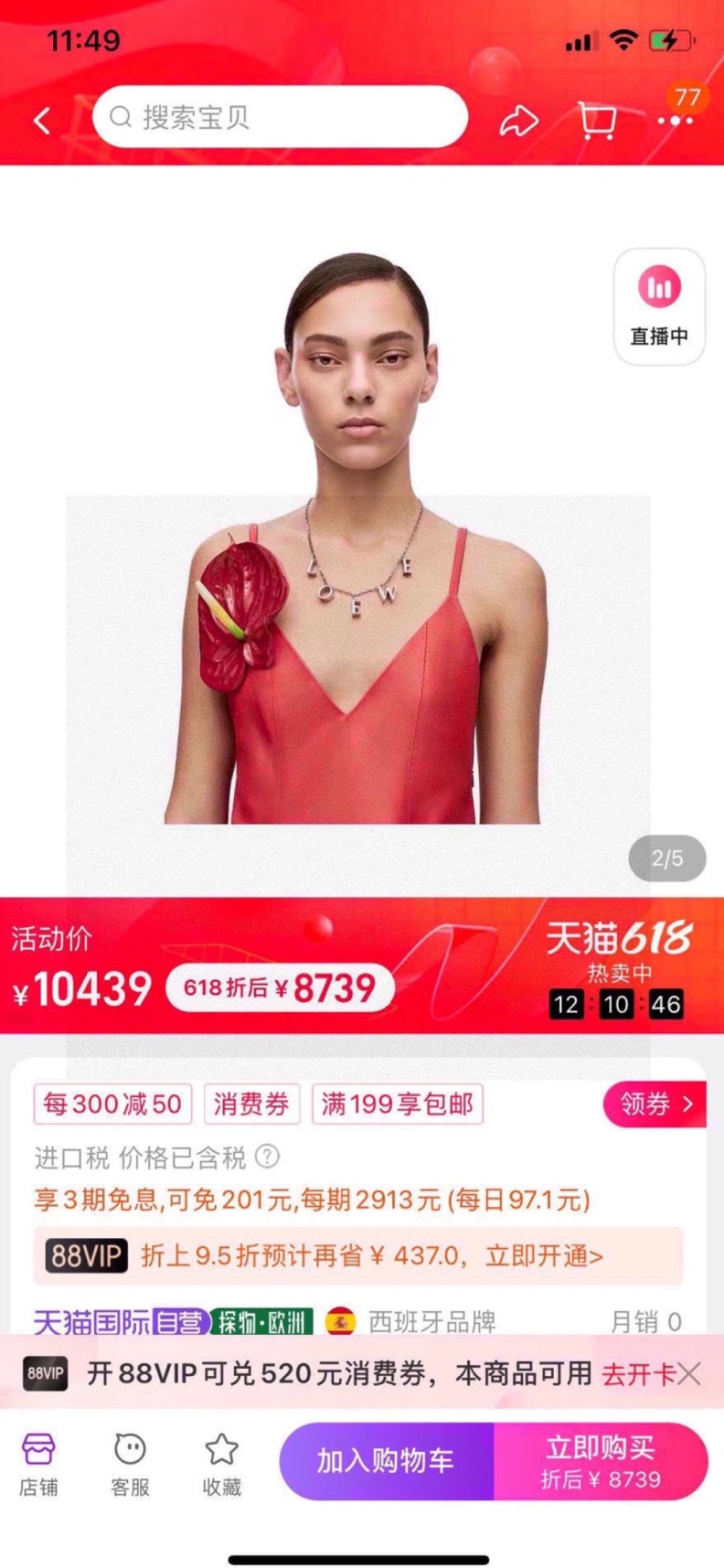The height and width of the screenshot is (1568, 724).
Task: Tap 立即购买 to buy now
Action: click(x=601, y=1460)
